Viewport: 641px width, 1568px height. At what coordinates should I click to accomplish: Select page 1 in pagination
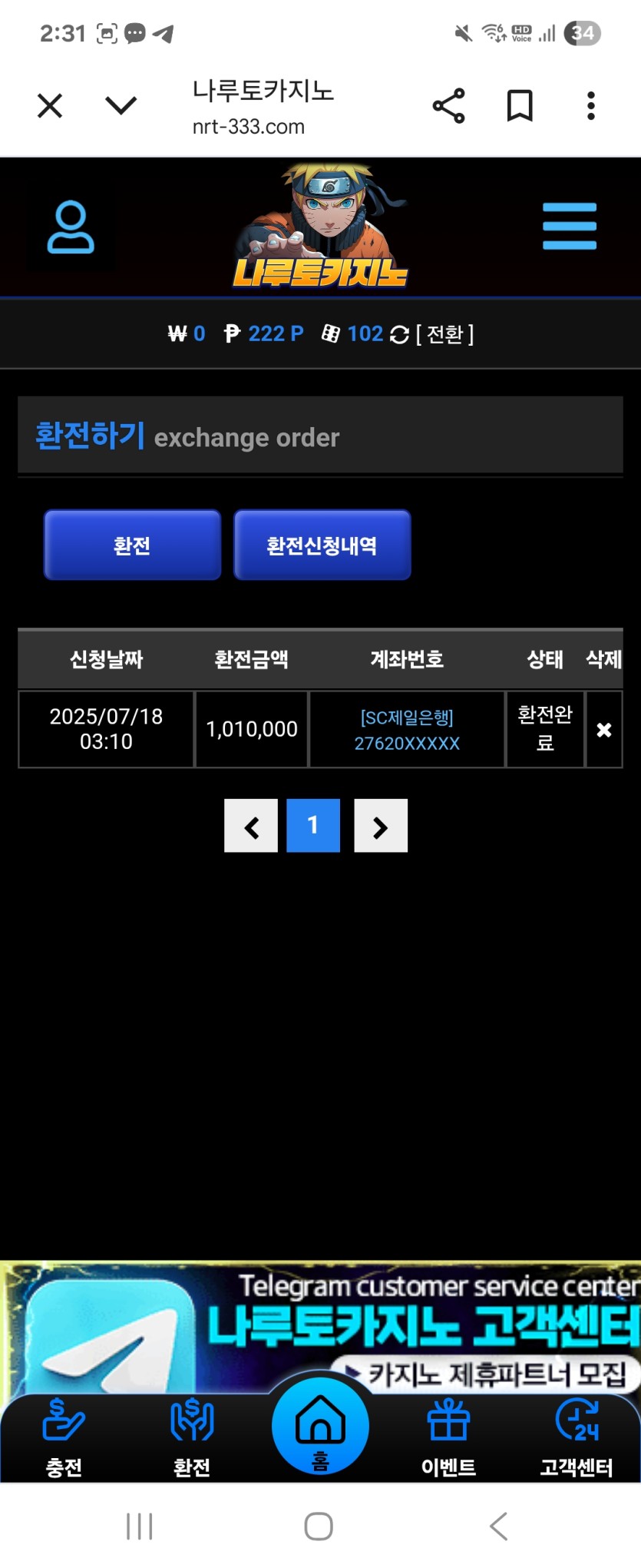(313, 826)
